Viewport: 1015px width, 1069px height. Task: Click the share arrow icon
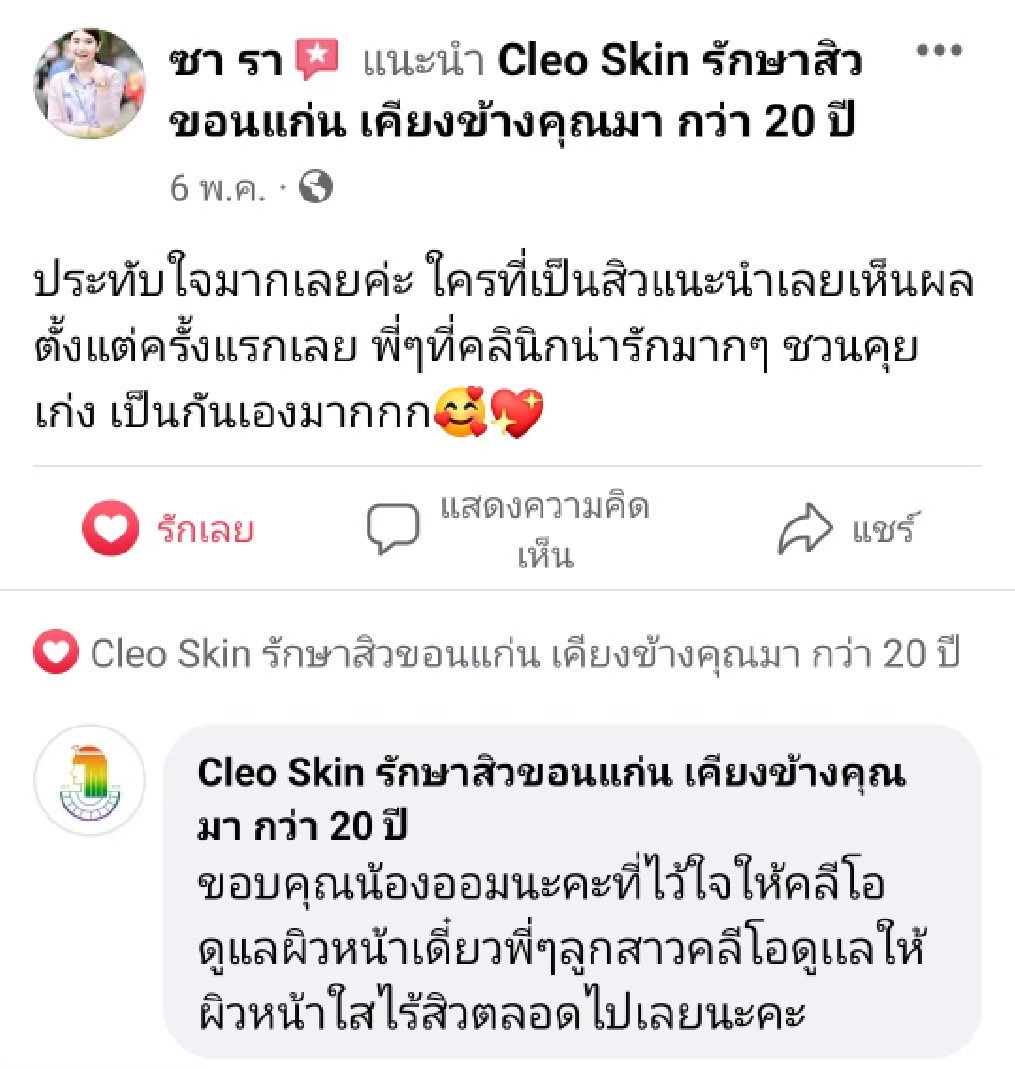(x=803, y=524)
